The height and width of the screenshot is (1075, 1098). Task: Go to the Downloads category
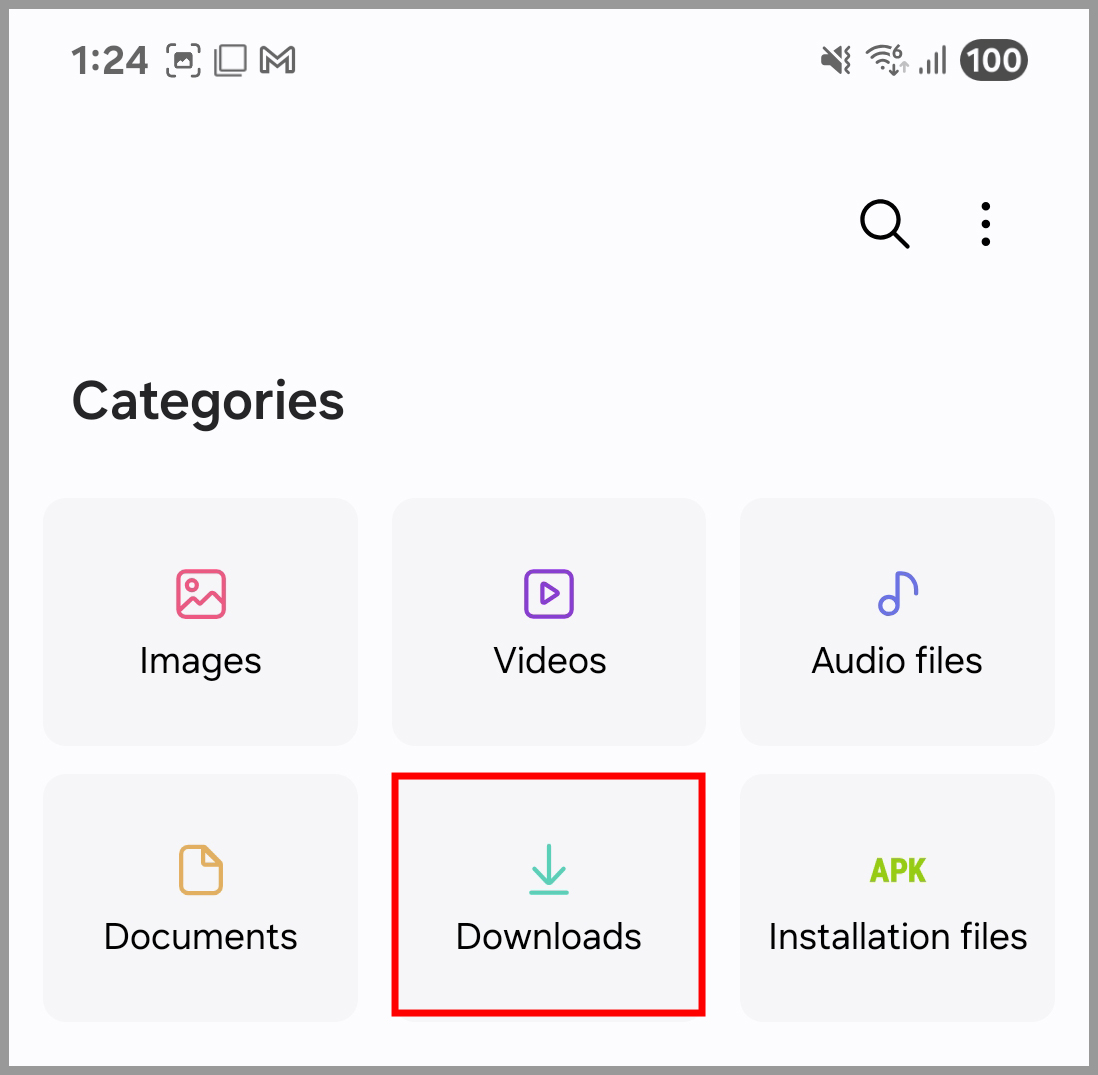549,895
